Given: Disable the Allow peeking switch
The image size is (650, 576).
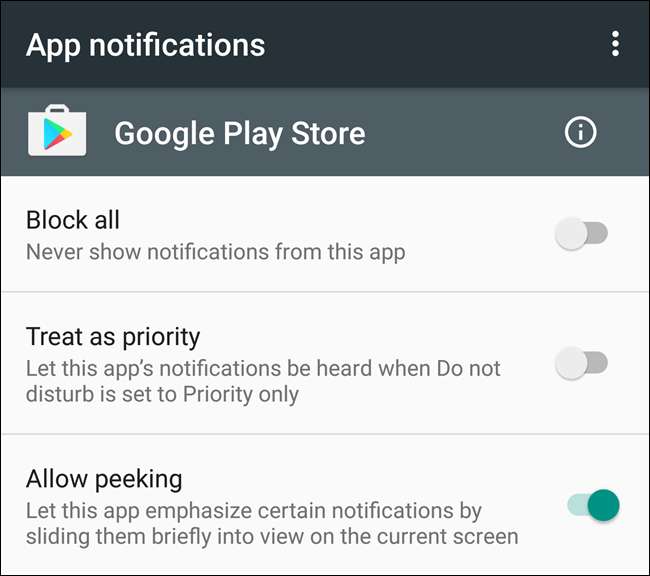Looking at the screenshot, I should point(593,506).
